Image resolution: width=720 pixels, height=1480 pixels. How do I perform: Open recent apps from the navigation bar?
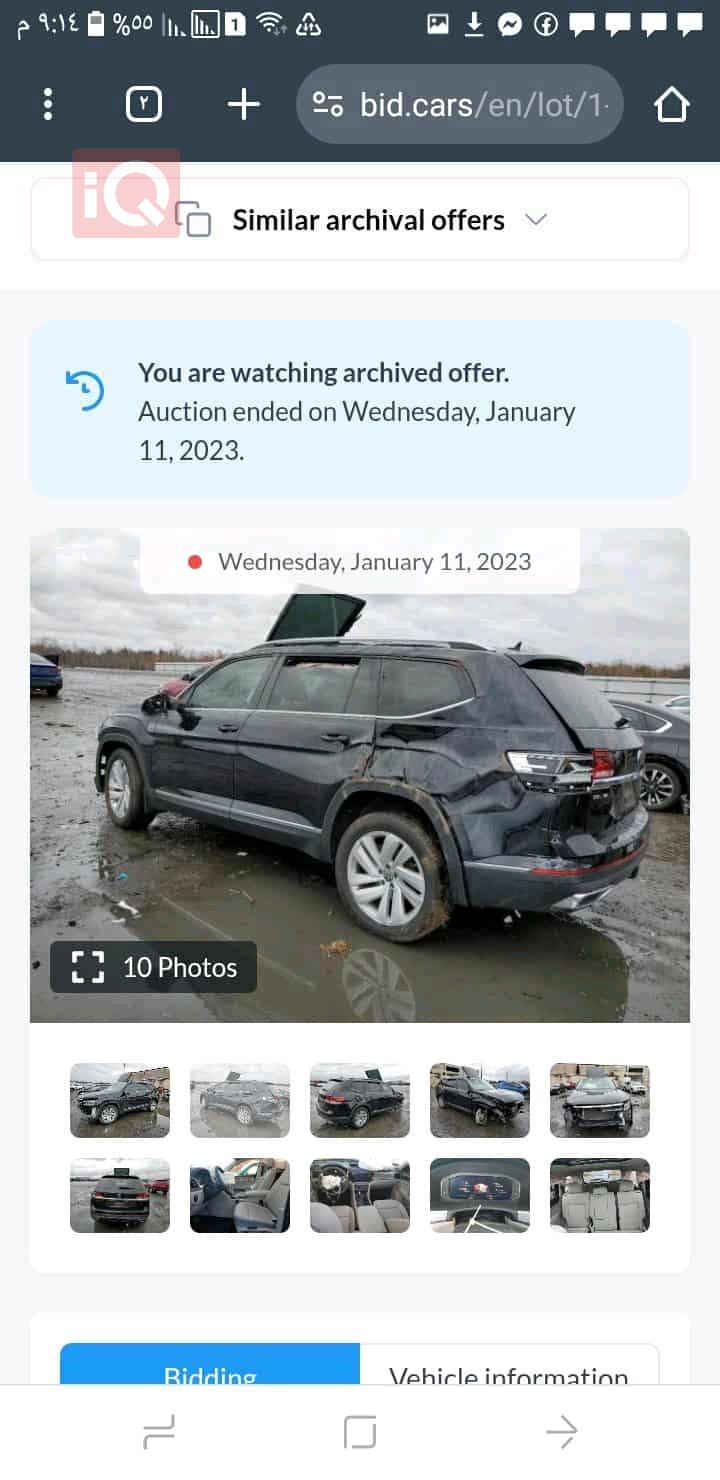click(159, 1432)
